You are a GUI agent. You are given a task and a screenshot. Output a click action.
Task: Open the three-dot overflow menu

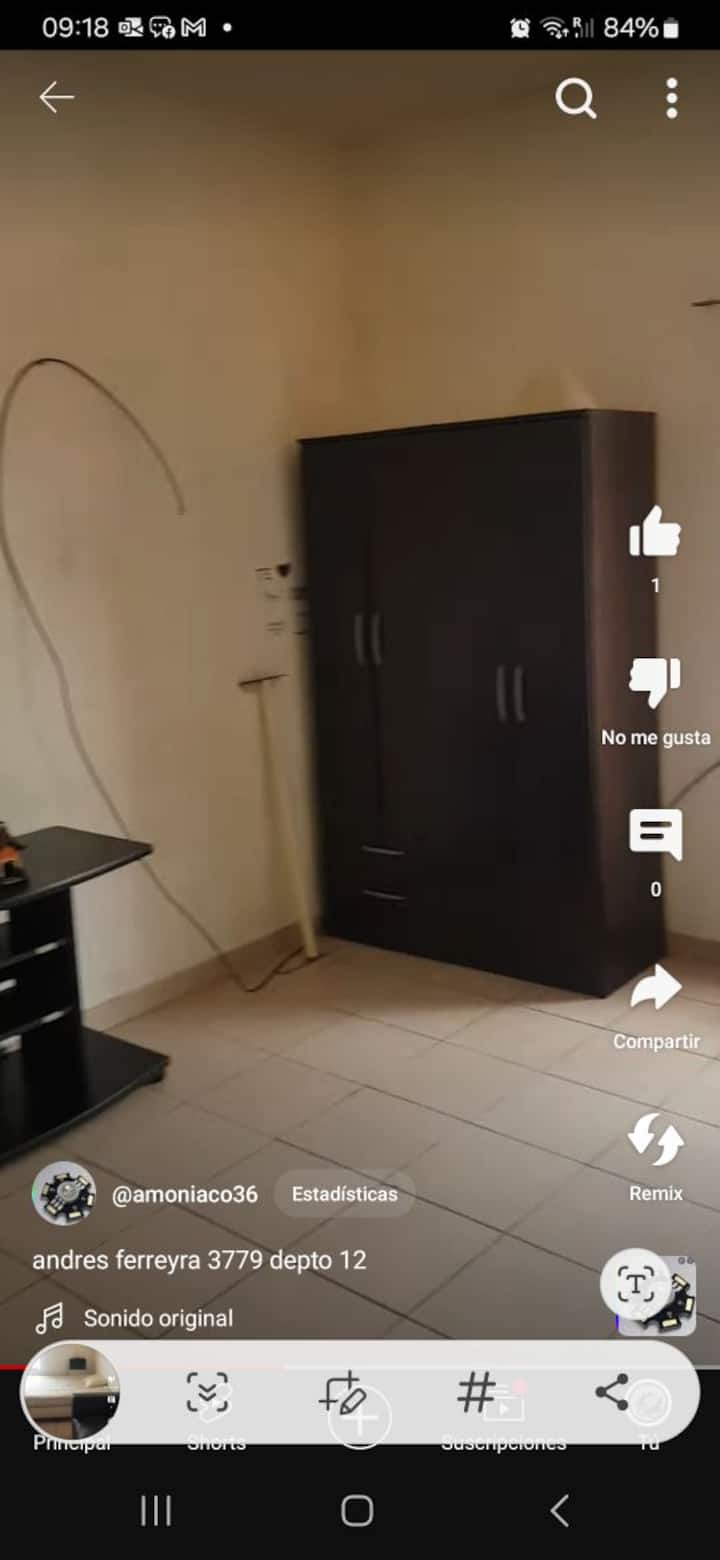point(671,98)
